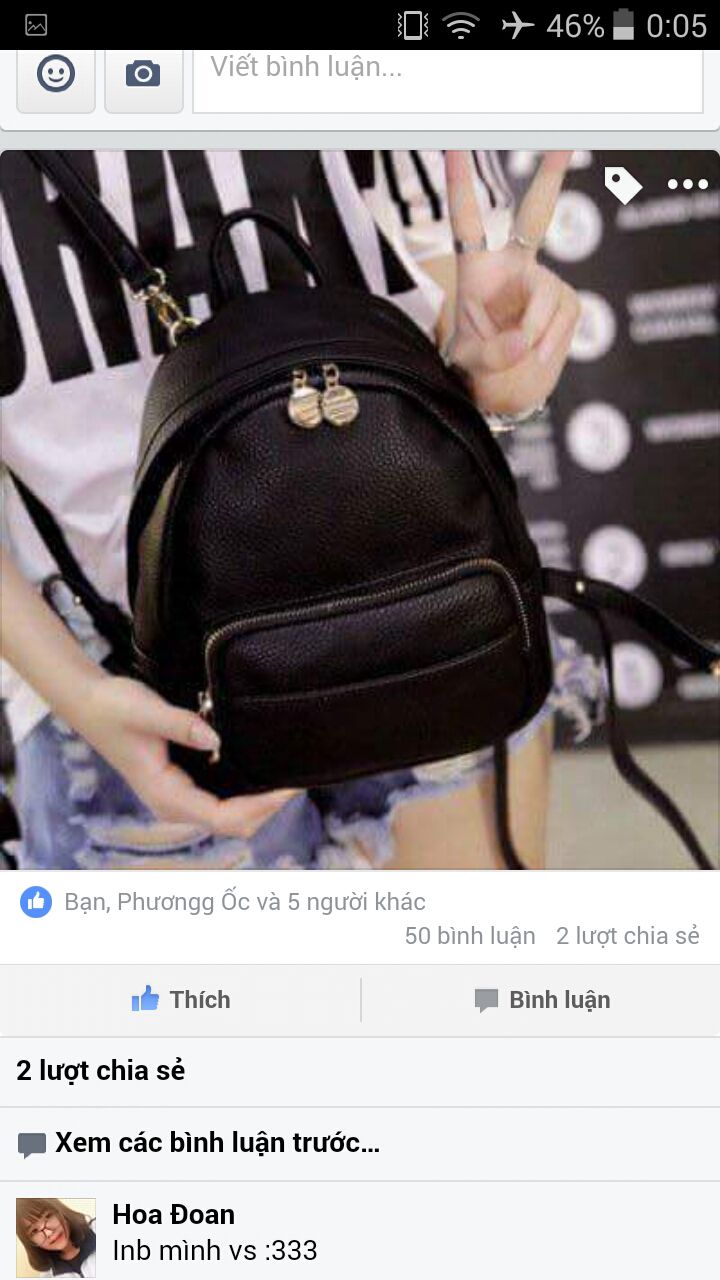This screenshot has height=1280, width=720.
Task: Like the post with Thích button
Action: (x=181, y=1000)
